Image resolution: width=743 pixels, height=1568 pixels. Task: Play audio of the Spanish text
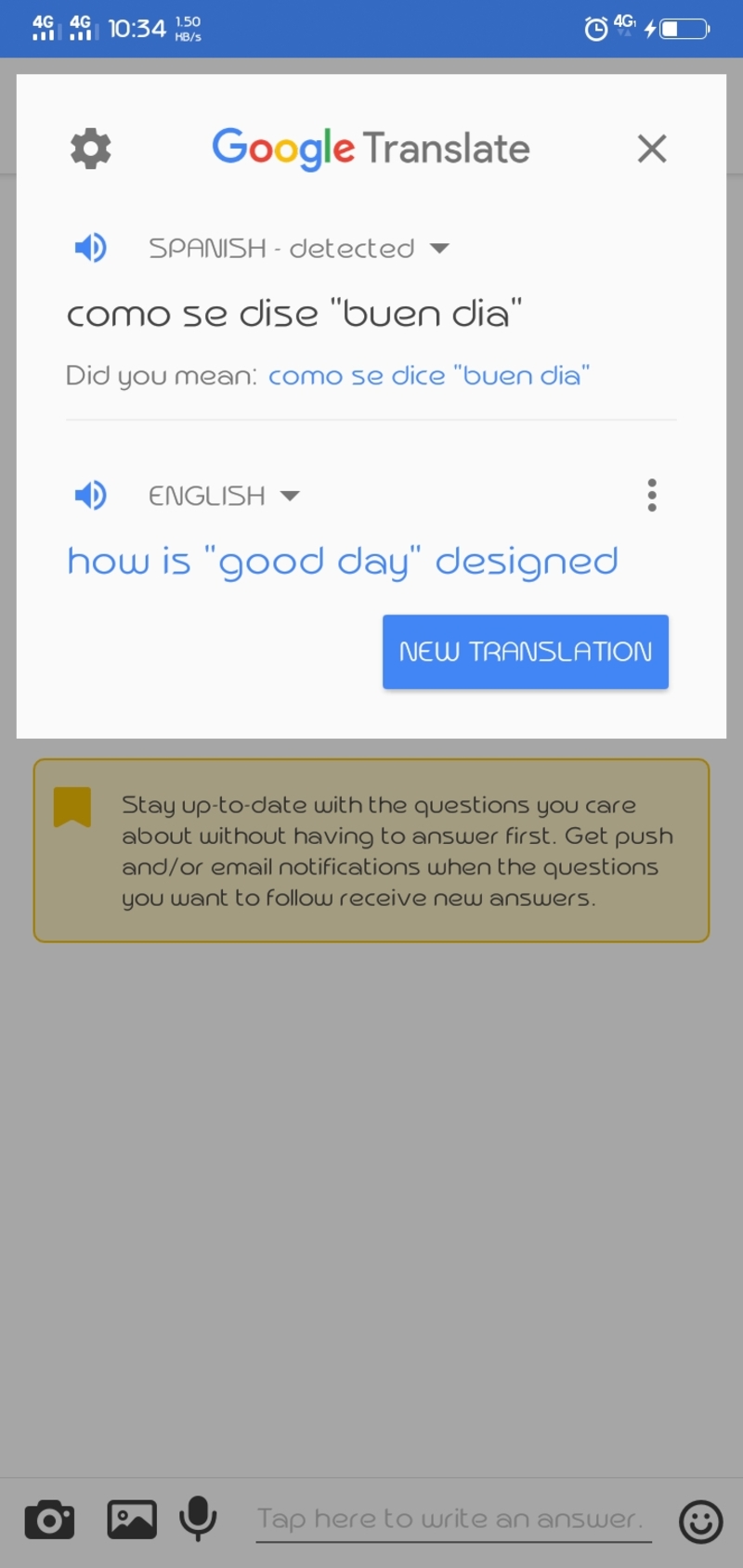click(91, 248)
